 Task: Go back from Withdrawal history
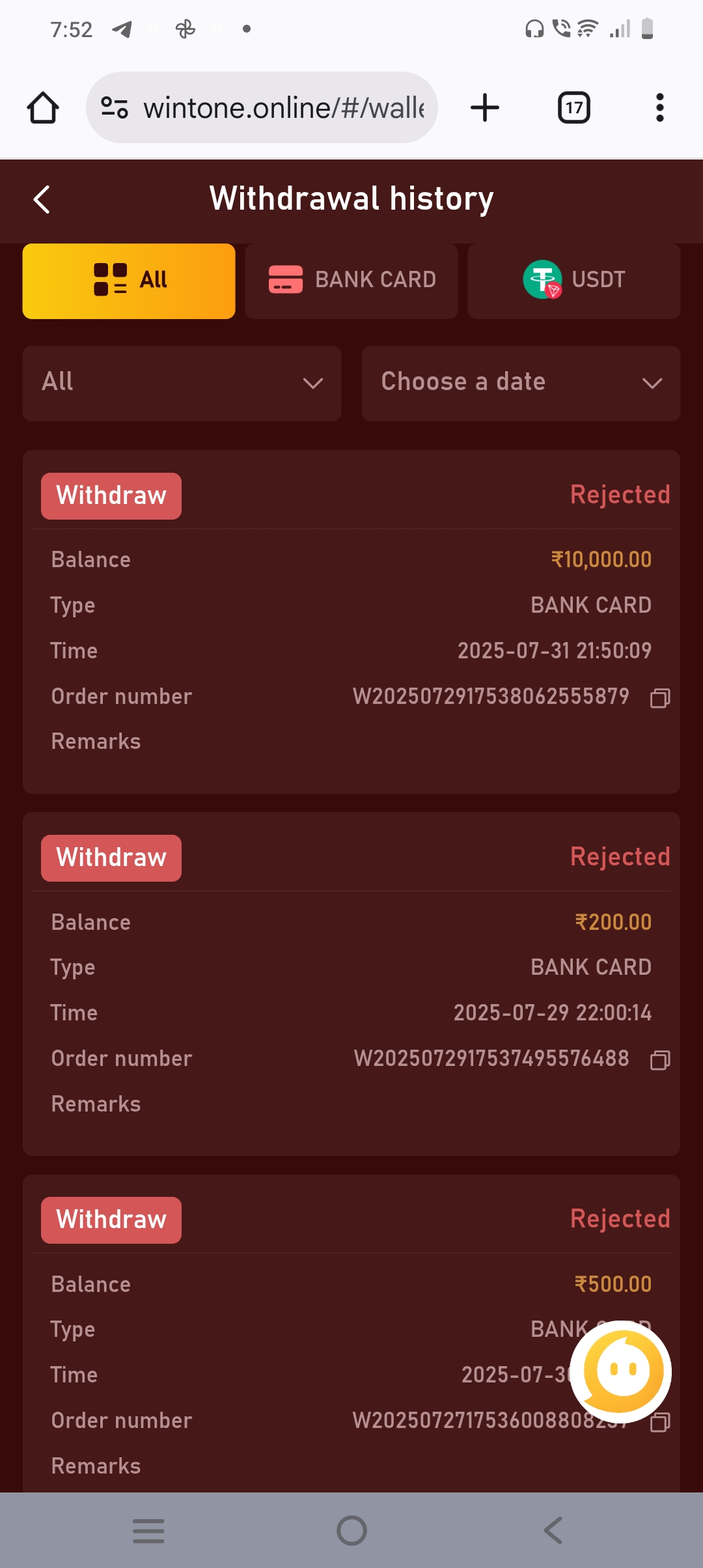(x=42, y=199)
